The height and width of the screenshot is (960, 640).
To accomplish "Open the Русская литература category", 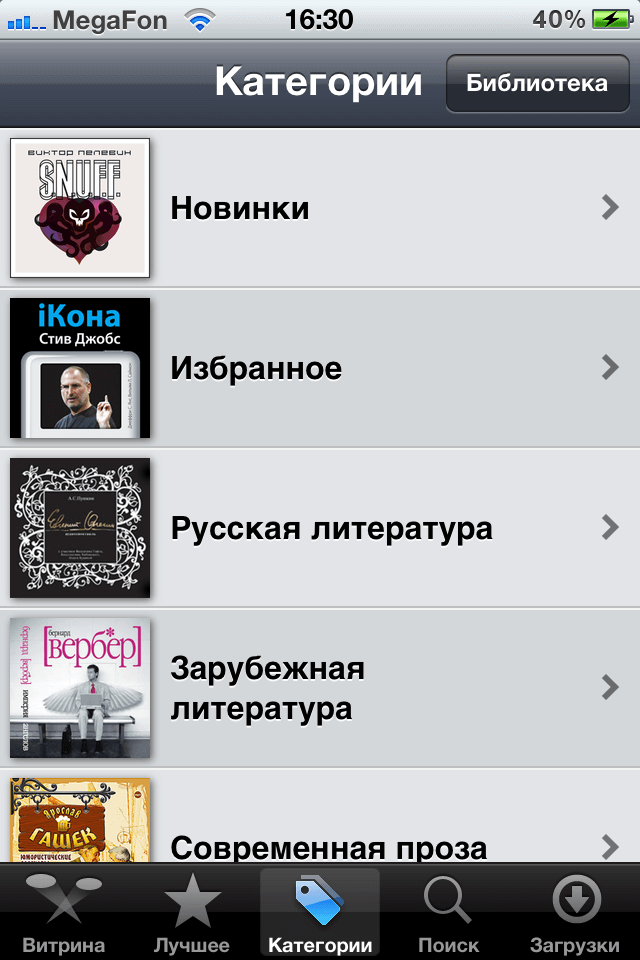I will pos(320,528).
